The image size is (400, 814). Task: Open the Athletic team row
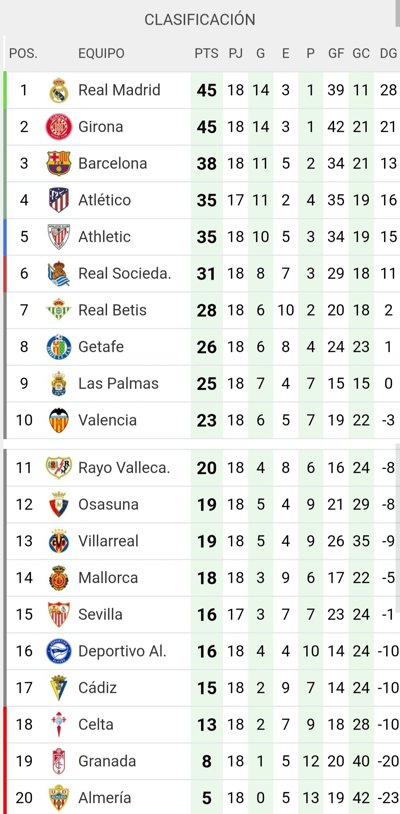pyautogui.click(x=201, y=237)
